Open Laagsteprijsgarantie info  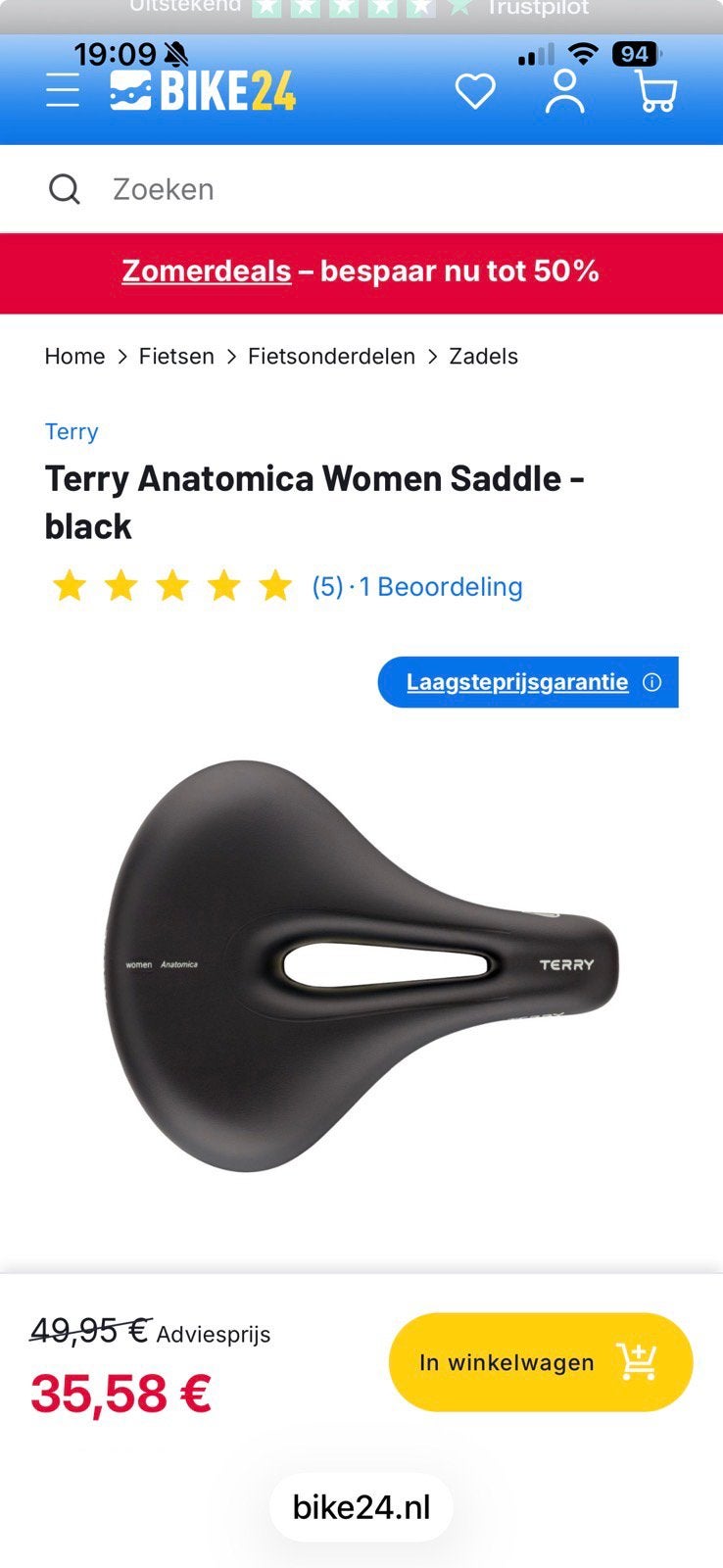(528, 682)
